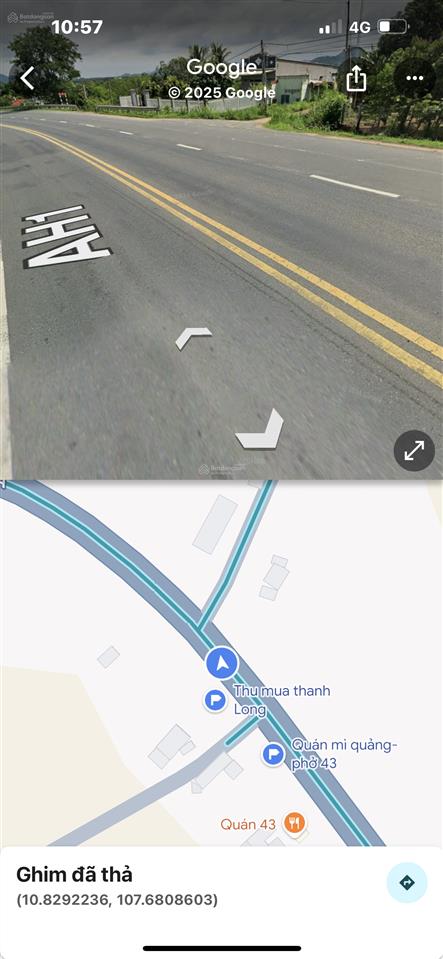The image size is (443, 959).
Task: Open Quán mì quảng-phở 43 marker
Action: tap(273, 754)
